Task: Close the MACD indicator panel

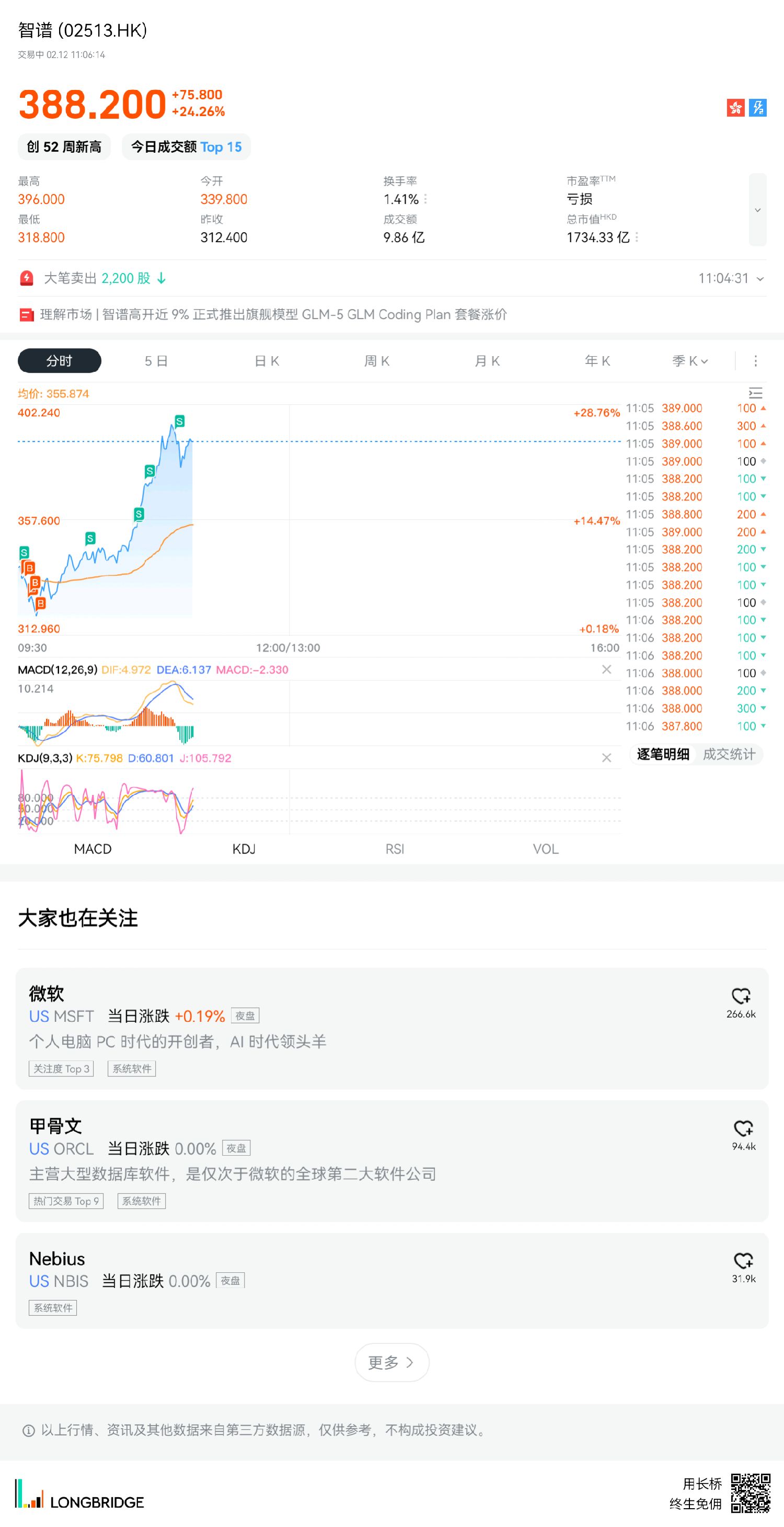Action: tap(606, 669)
